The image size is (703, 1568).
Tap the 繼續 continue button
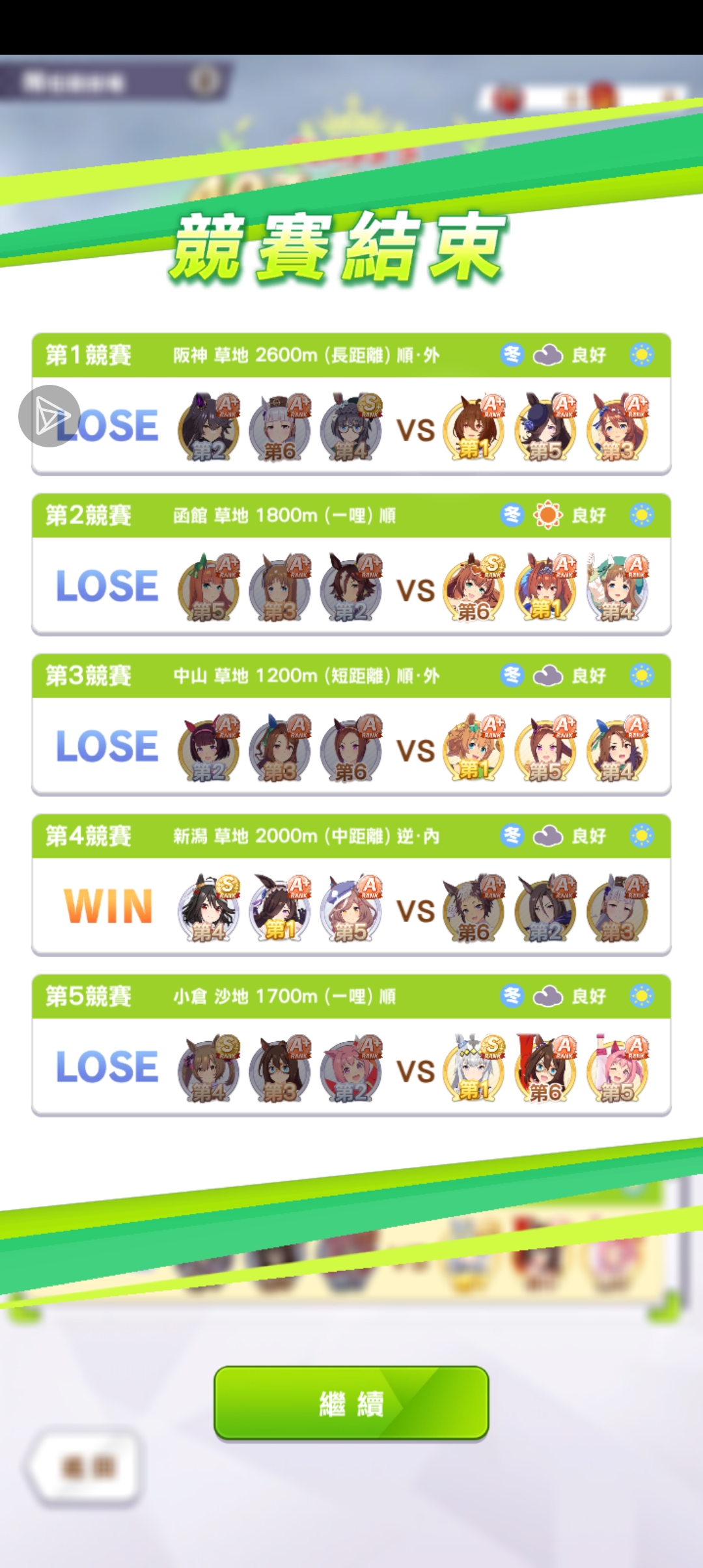[351, 1403]
